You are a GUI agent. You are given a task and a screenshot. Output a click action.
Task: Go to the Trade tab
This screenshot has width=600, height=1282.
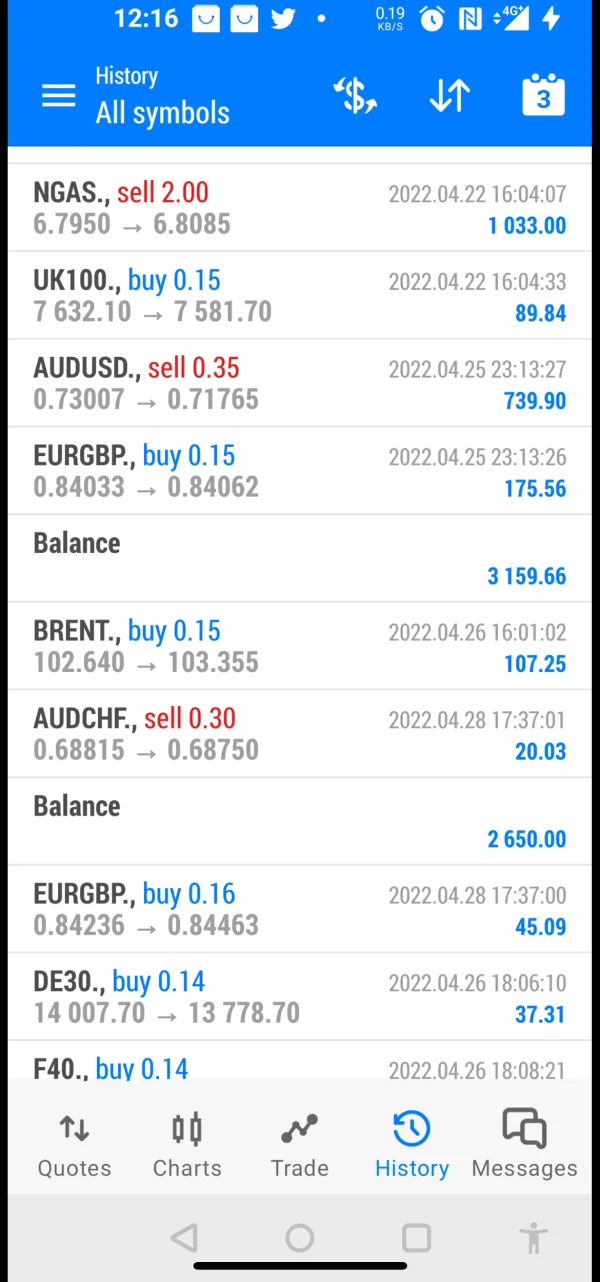(299, 1145)
